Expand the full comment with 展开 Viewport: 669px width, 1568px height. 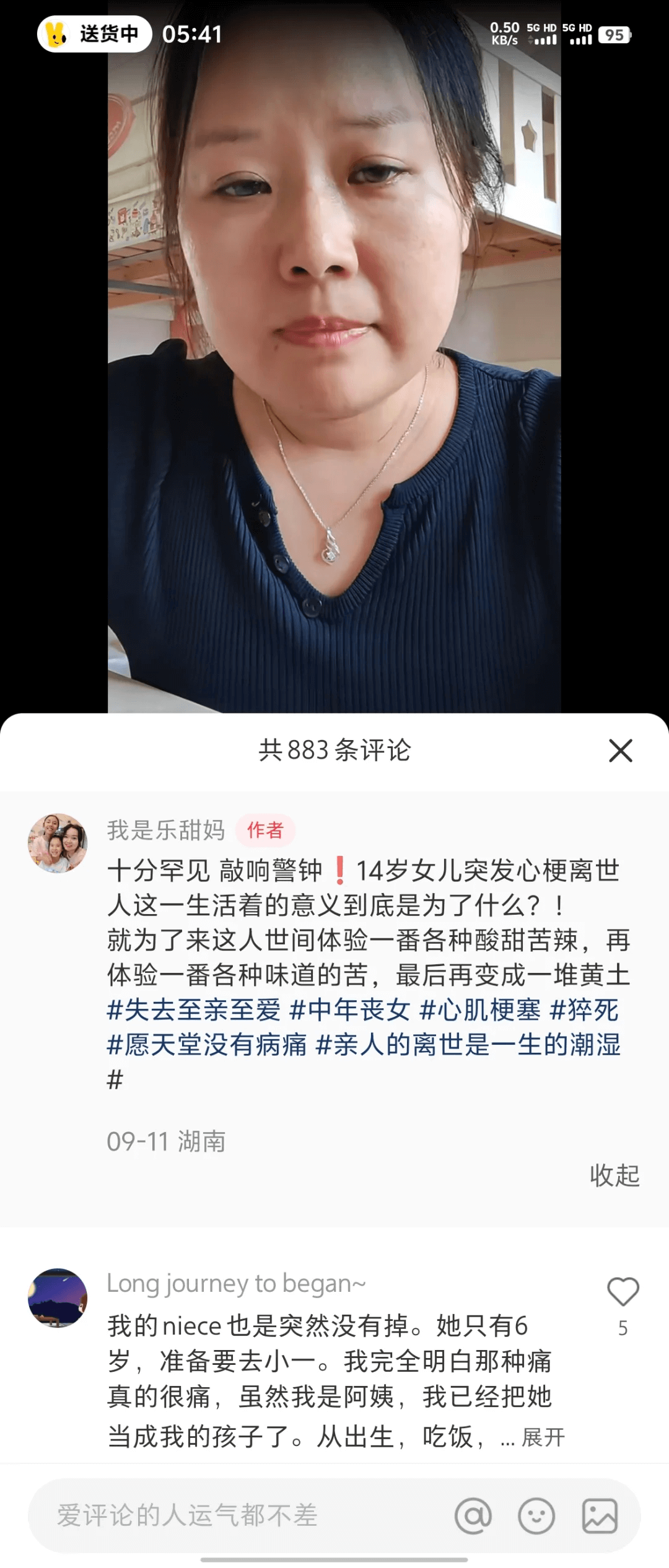click(543, 1437)
